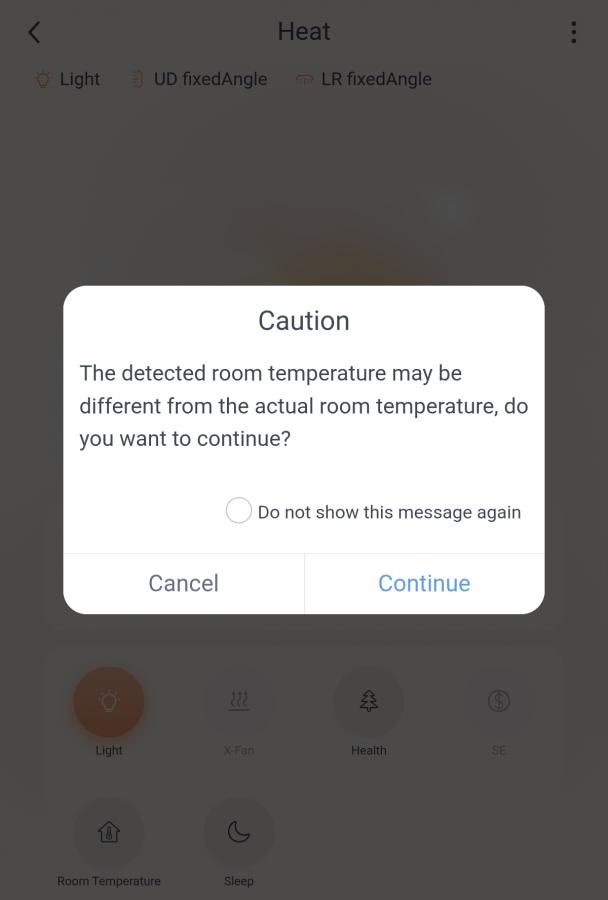
Task: Cancel the caution dialog
Action: tap(183, 583)
